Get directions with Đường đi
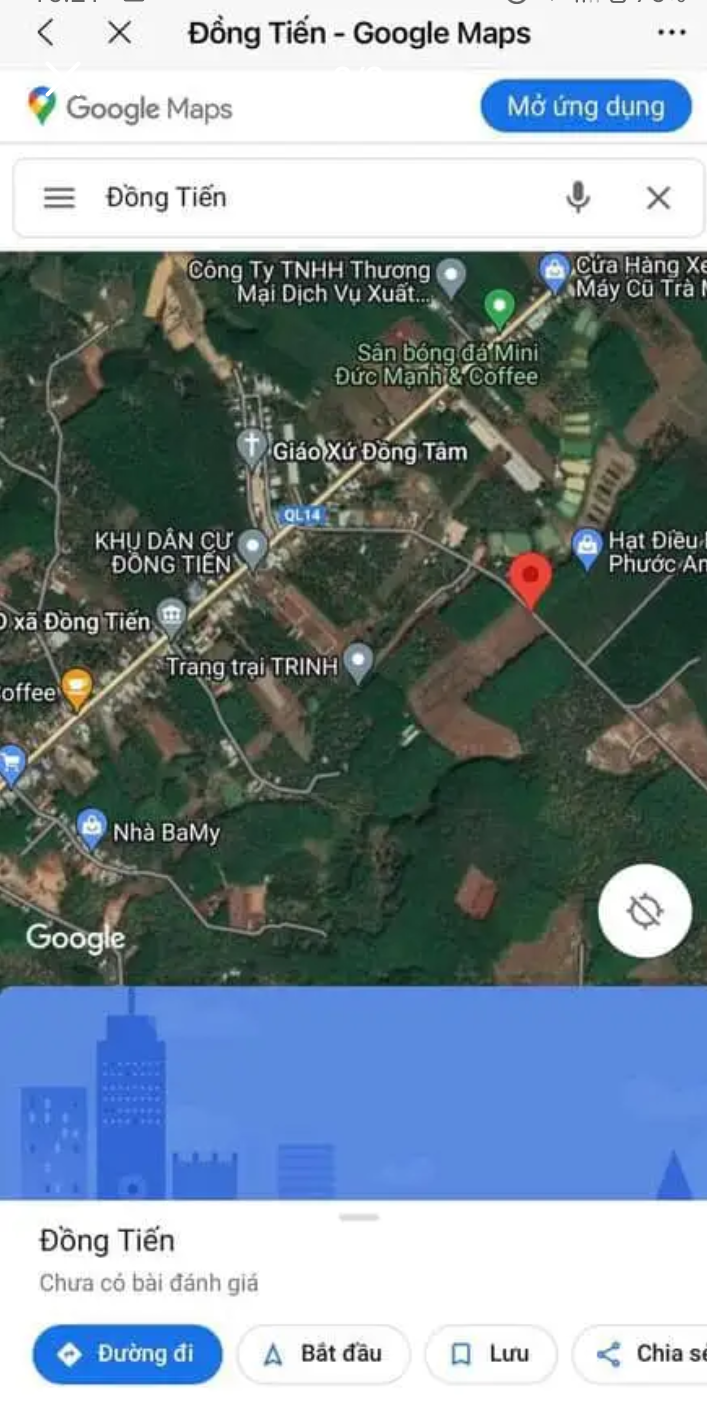Screen dimensions: 707x1408 tap(127, 1354)
